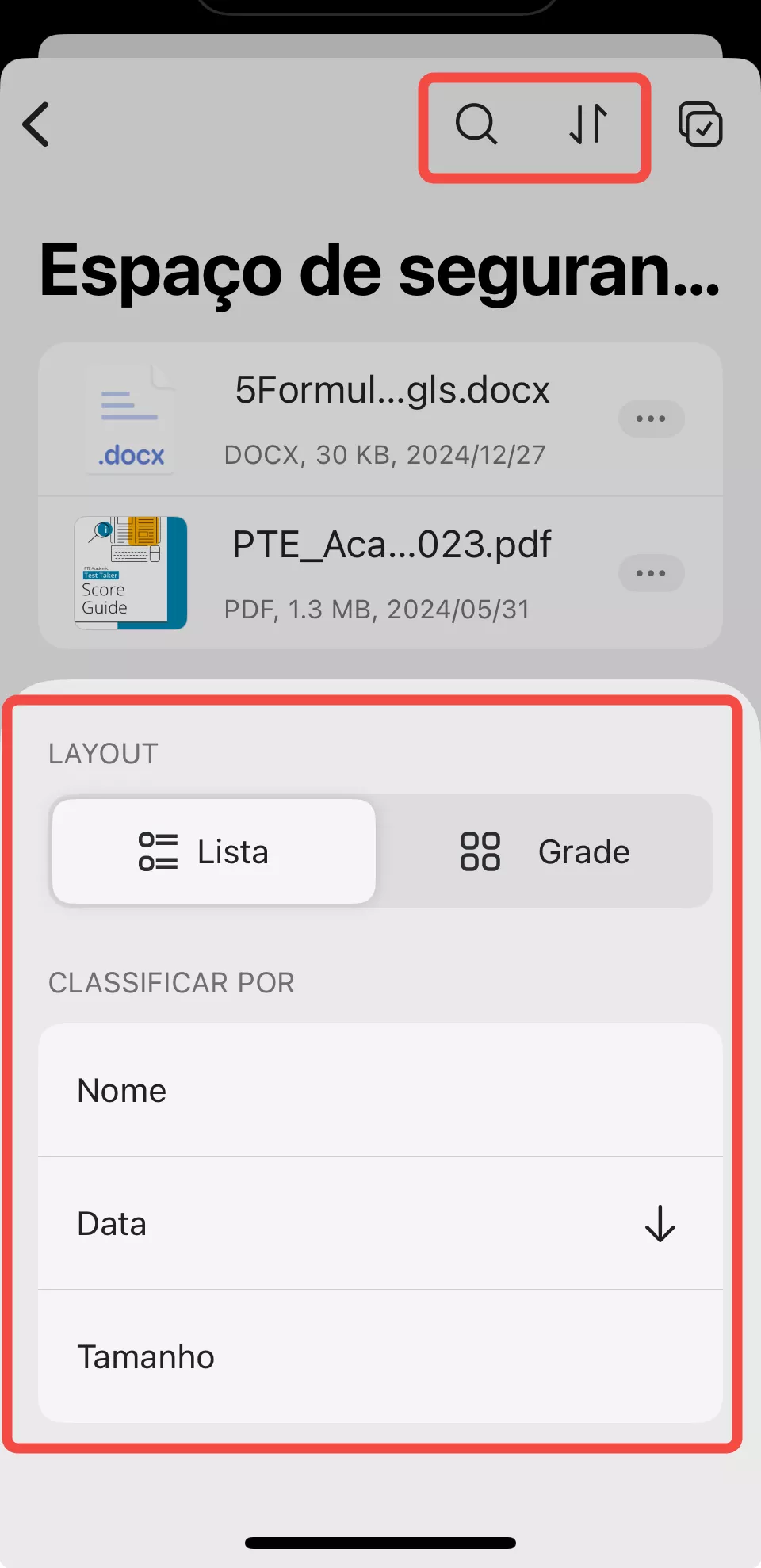Open more options for 5Formul...gls.docx
This screenshot has height=1568, width=761.
651,419
